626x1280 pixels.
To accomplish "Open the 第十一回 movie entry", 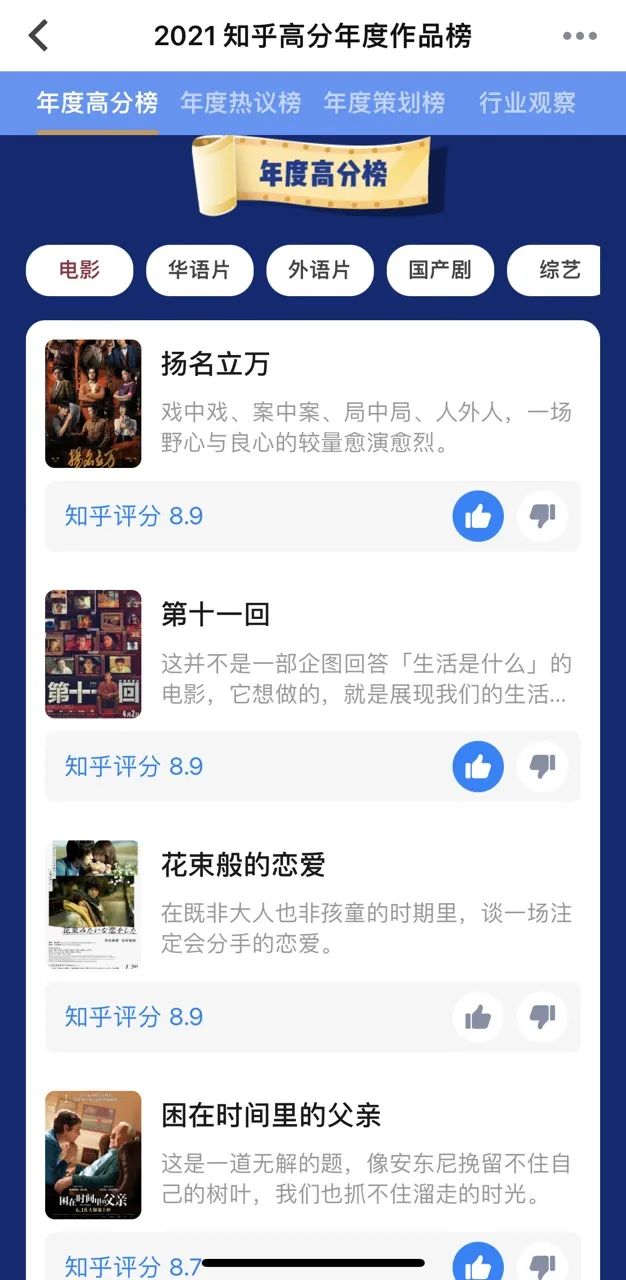I will (x=215, y=614).
